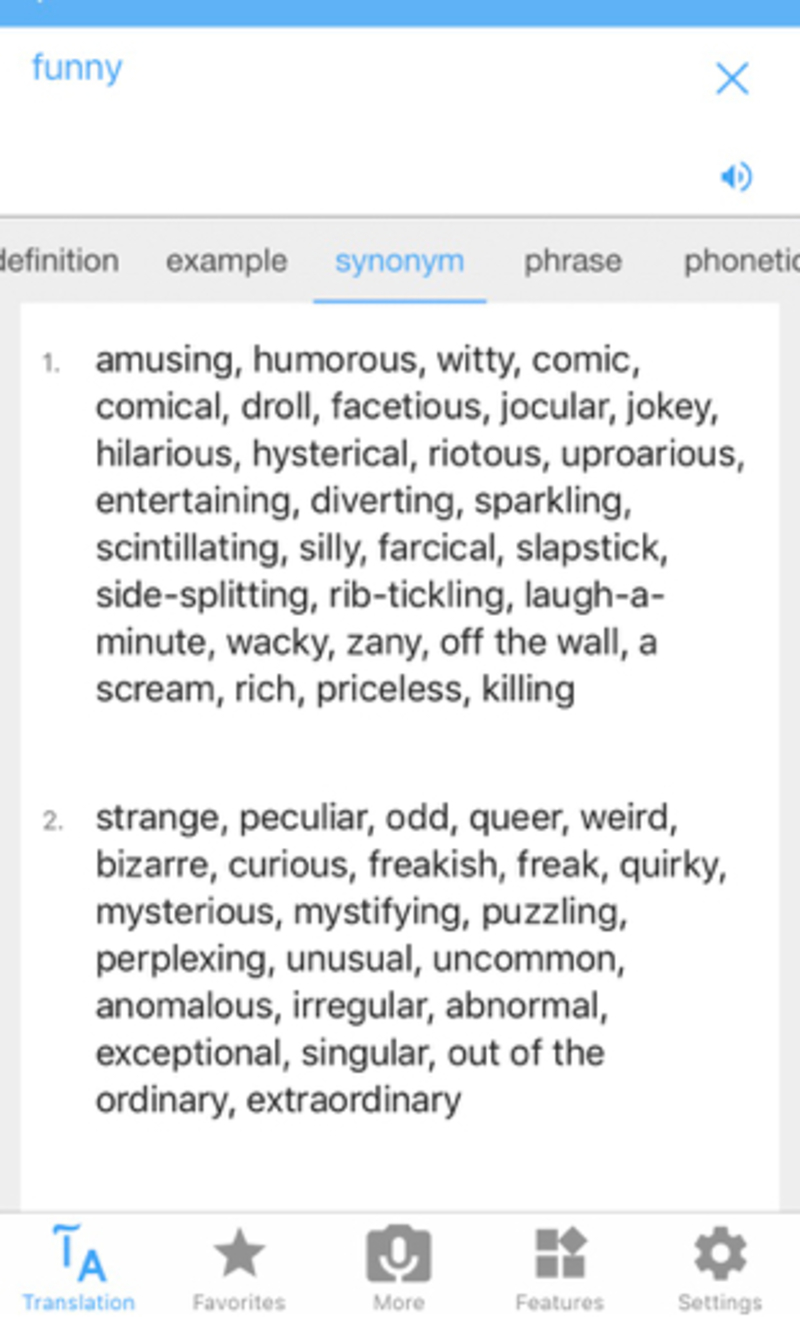Select the synonym tab
Image resolution: width=800 pixels, height=1317 pixels.
(x=399, y=261)
